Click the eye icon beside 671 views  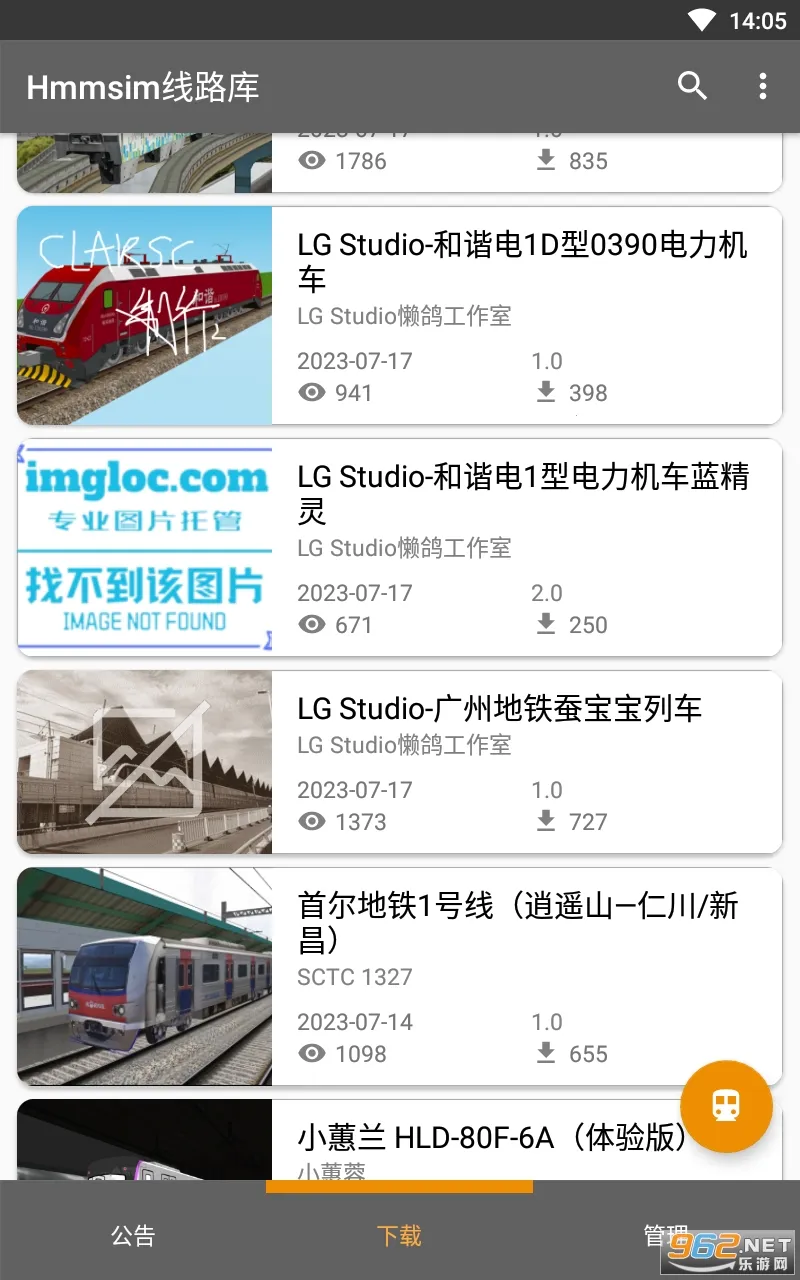312,624
